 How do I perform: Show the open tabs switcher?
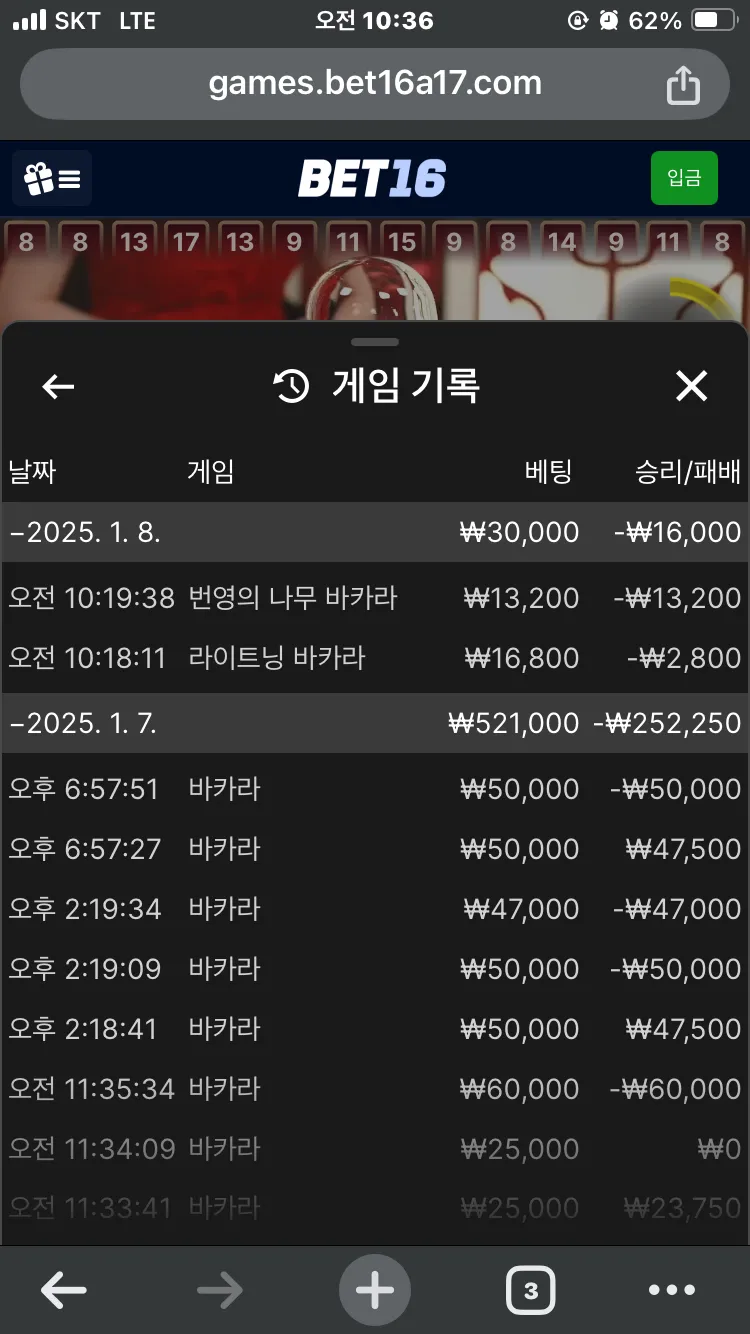coord(530,1291)
